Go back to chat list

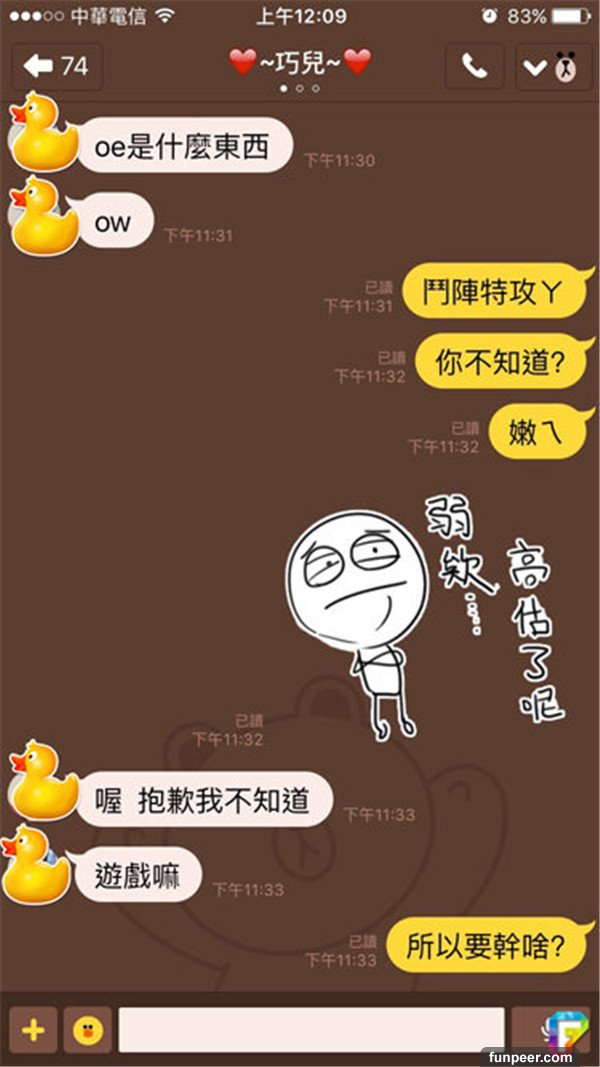coord(56,67)
